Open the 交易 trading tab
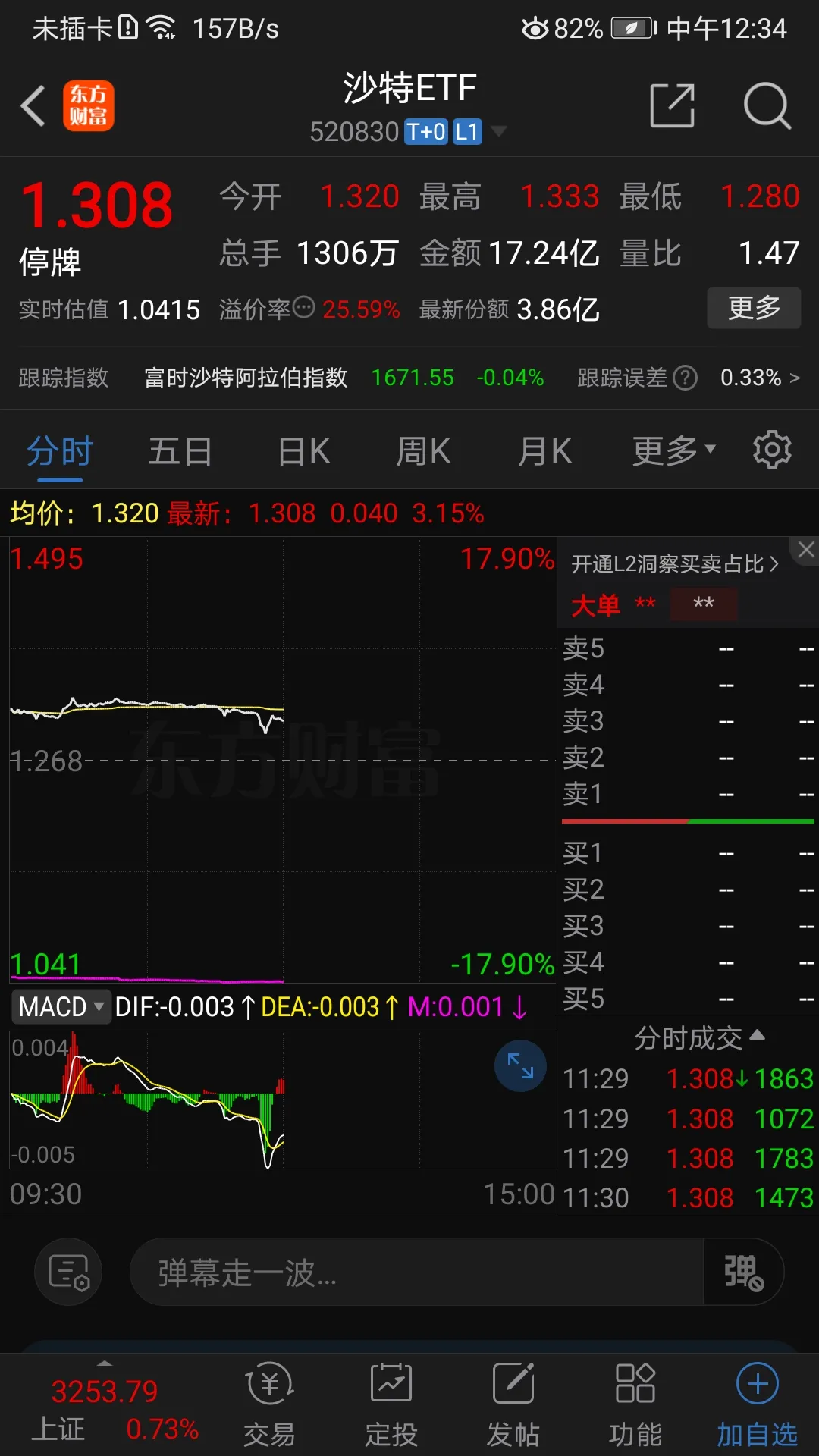 pyautogui.click(x=269, y=1403)
